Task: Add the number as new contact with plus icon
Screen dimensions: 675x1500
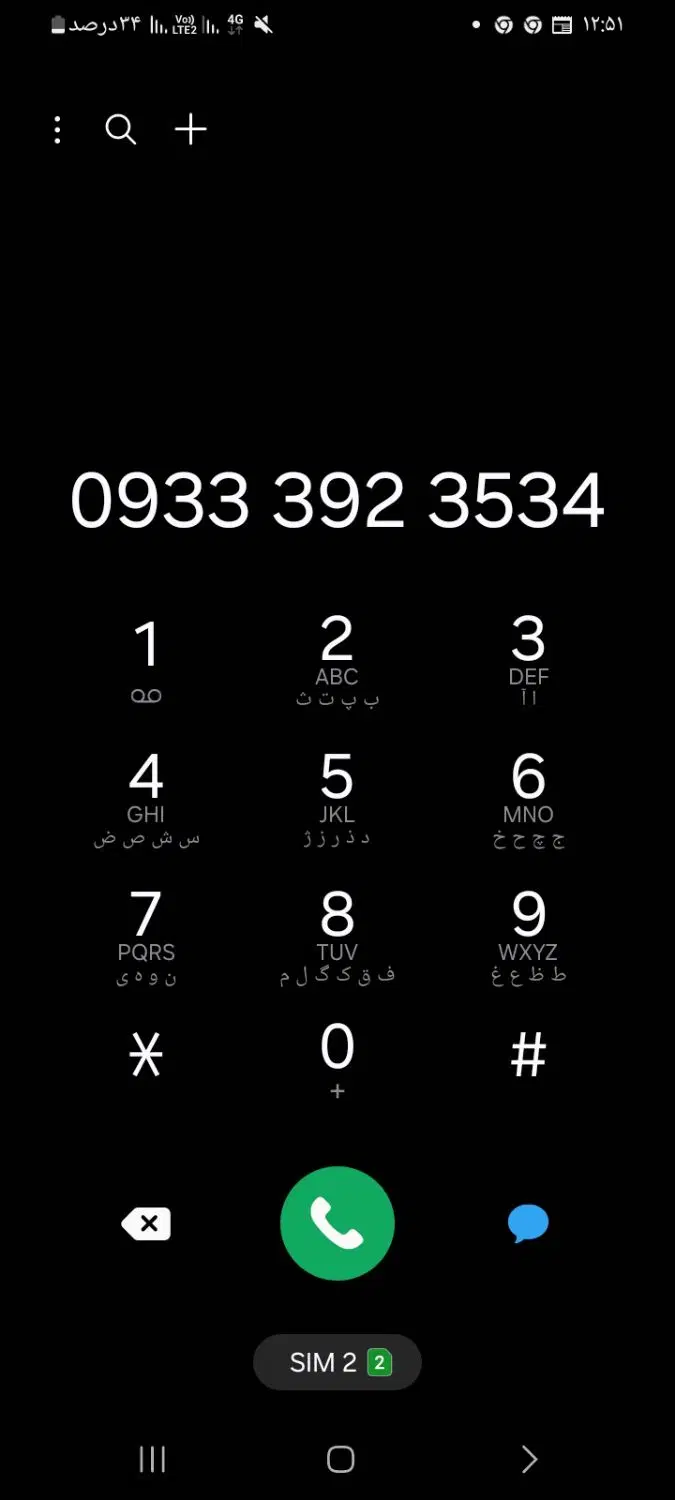Action: pos(190,129)
